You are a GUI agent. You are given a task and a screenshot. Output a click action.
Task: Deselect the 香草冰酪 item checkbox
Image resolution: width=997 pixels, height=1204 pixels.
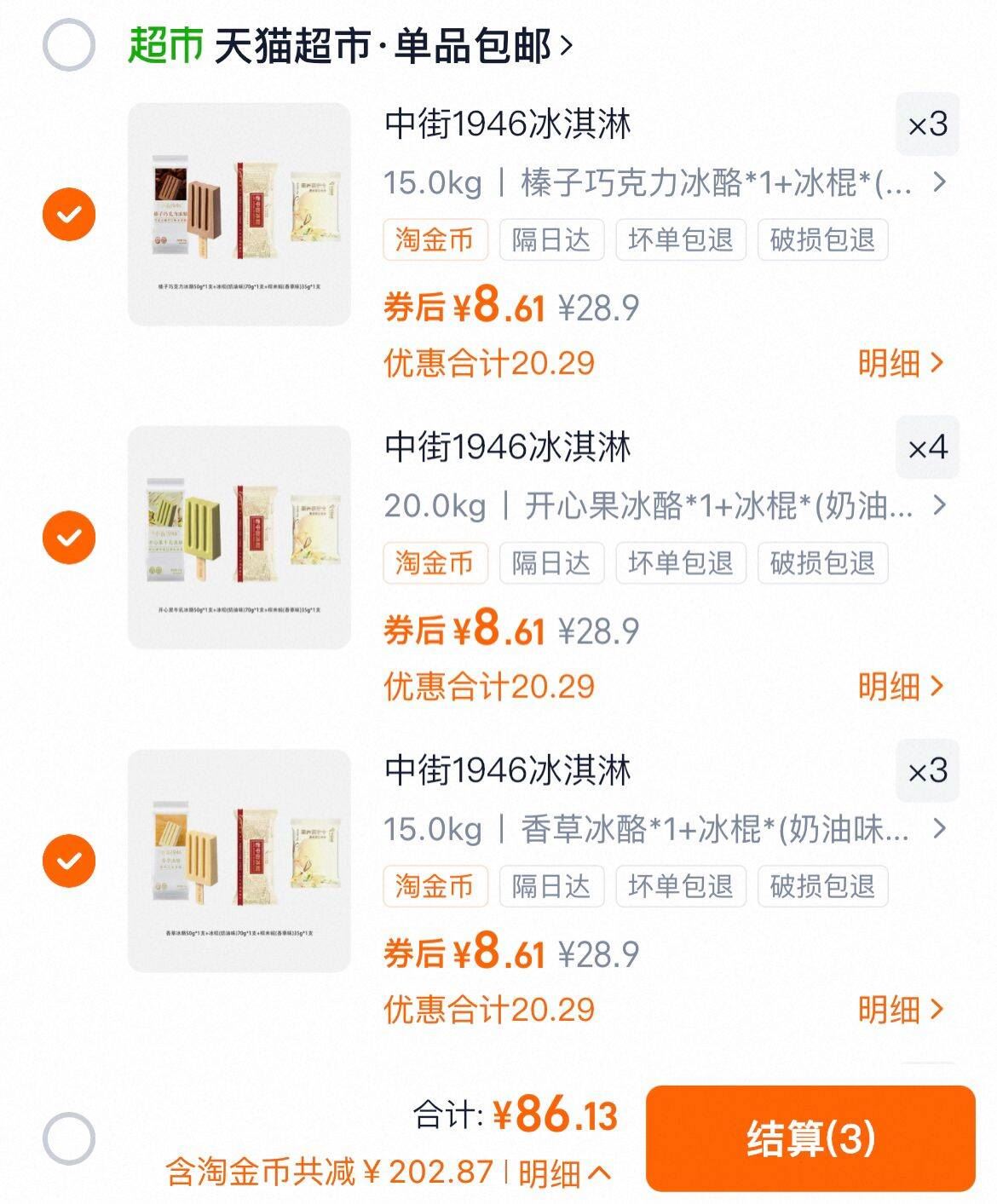pos(71,861)
